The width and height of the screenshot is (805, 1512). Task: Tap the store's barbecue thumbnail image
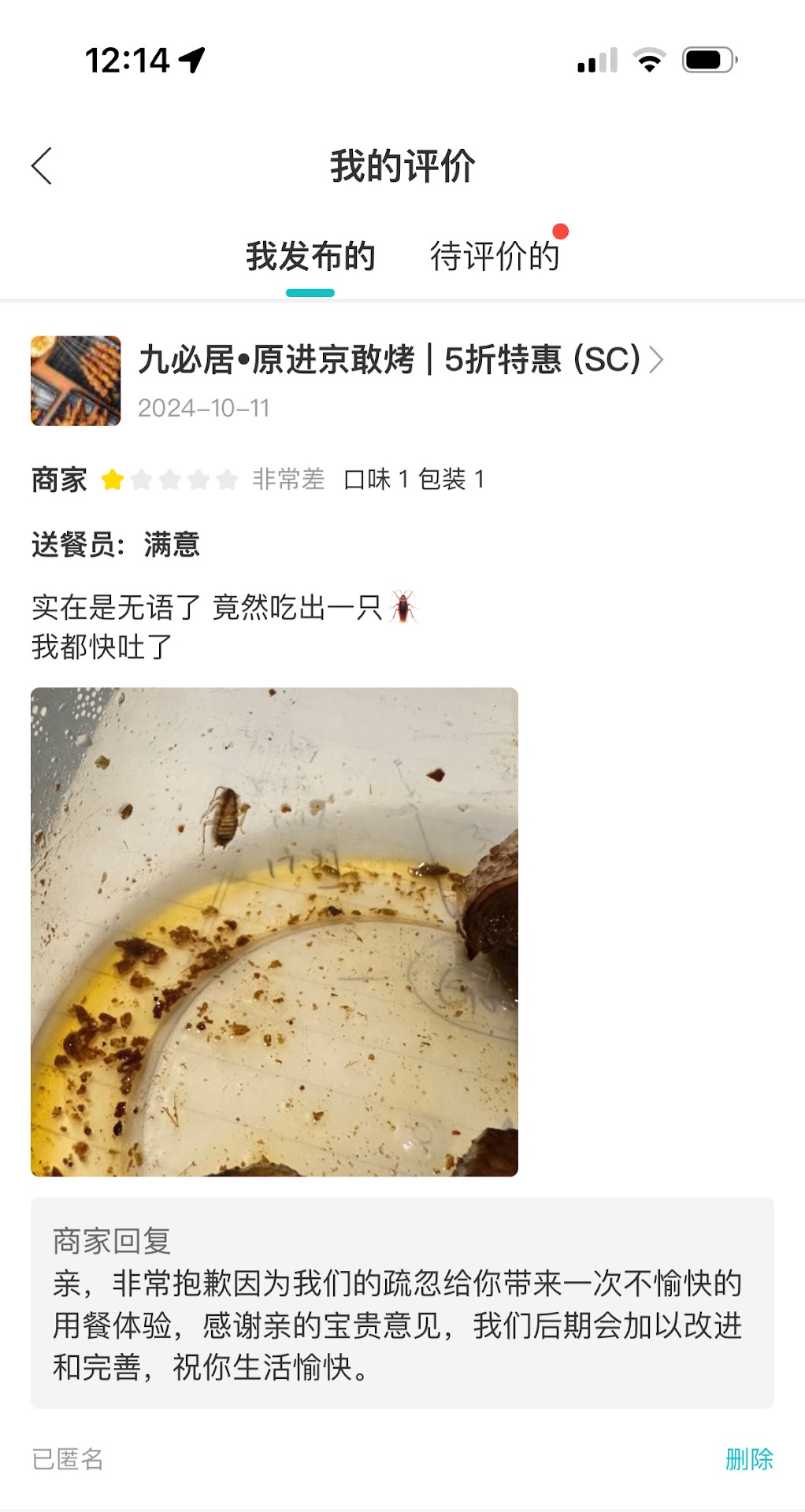[x=76, y=381]
